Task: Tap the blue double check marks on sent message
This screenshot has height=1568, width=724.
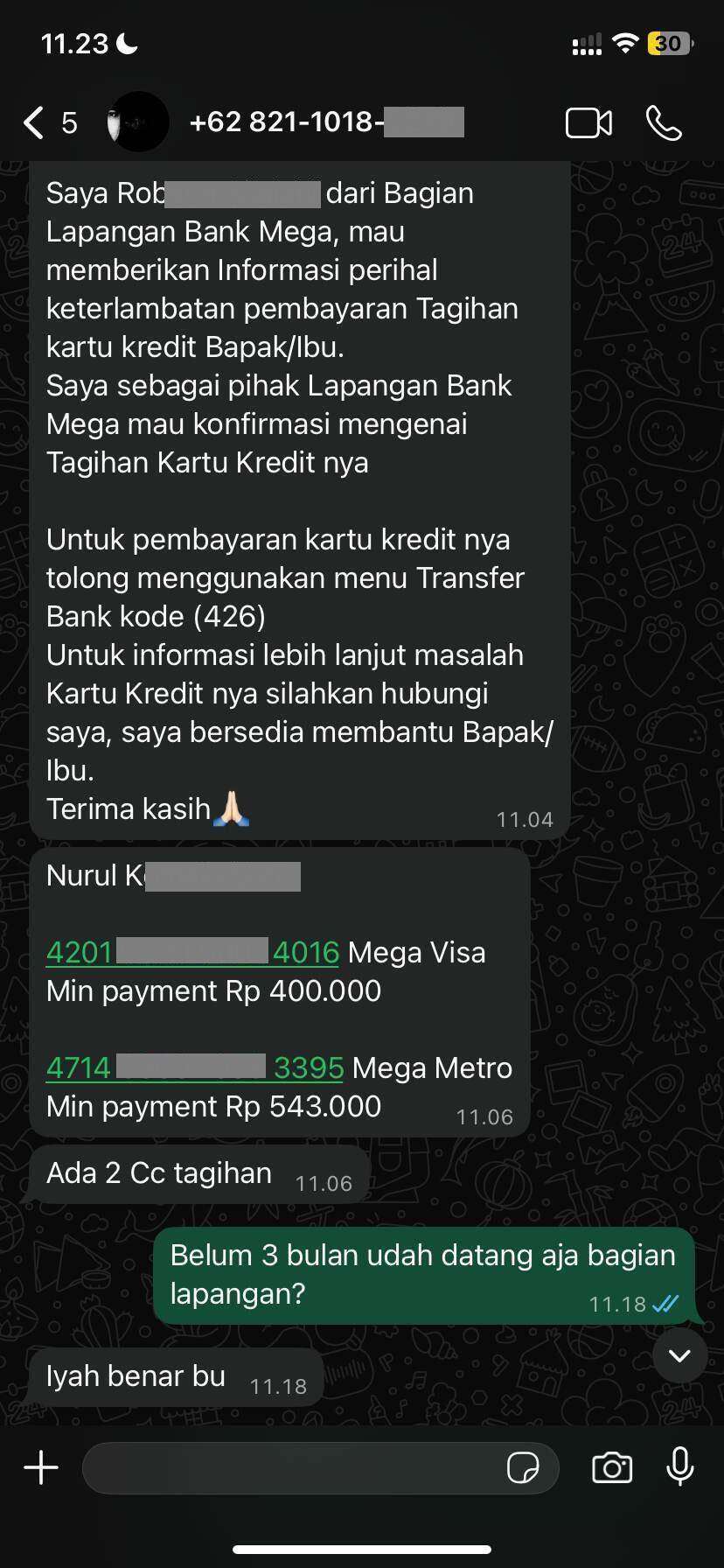Action: pyautogui.click(x=666, y=1304)
